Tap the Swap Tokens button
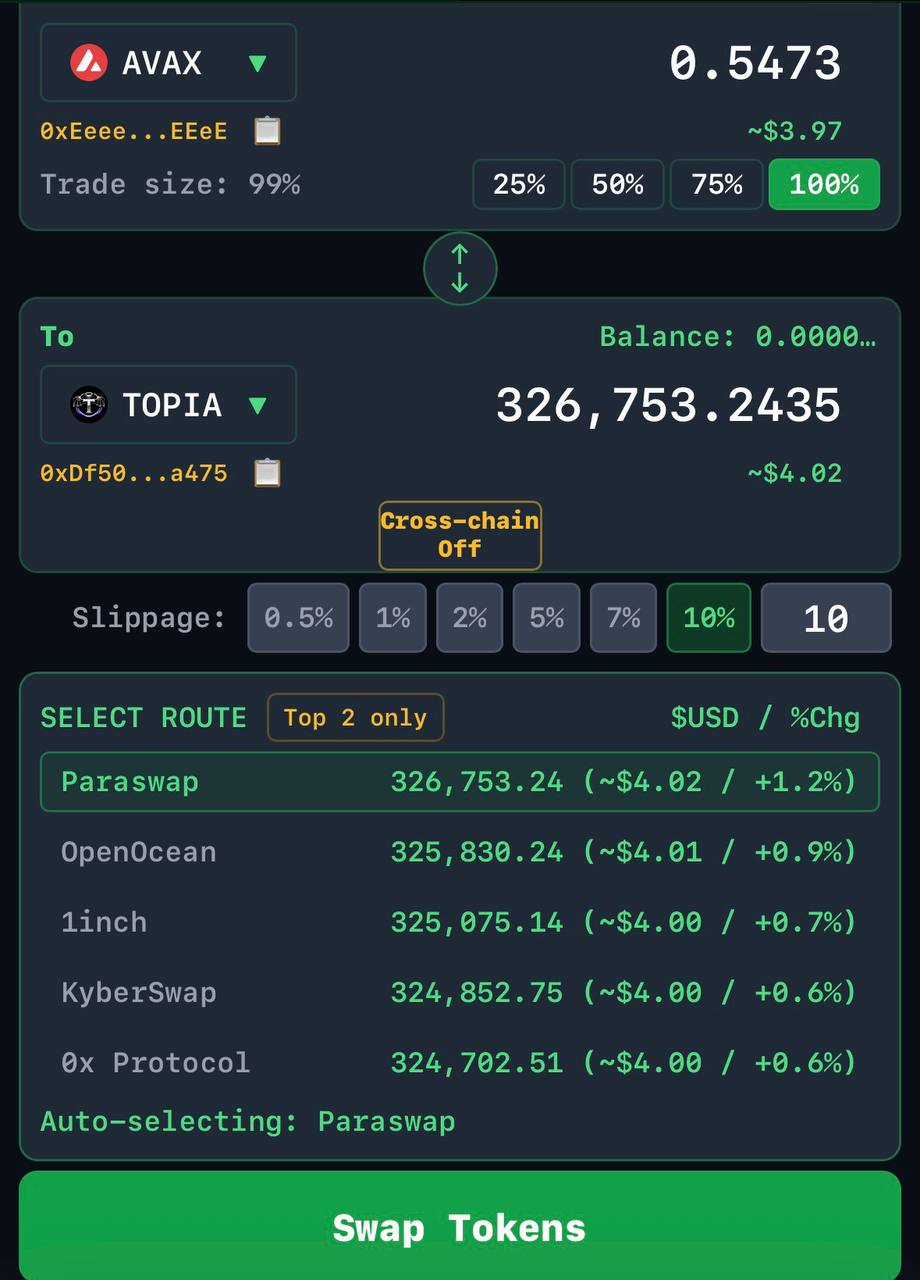Screen dimensions: 920x1280 point(460,1226)
